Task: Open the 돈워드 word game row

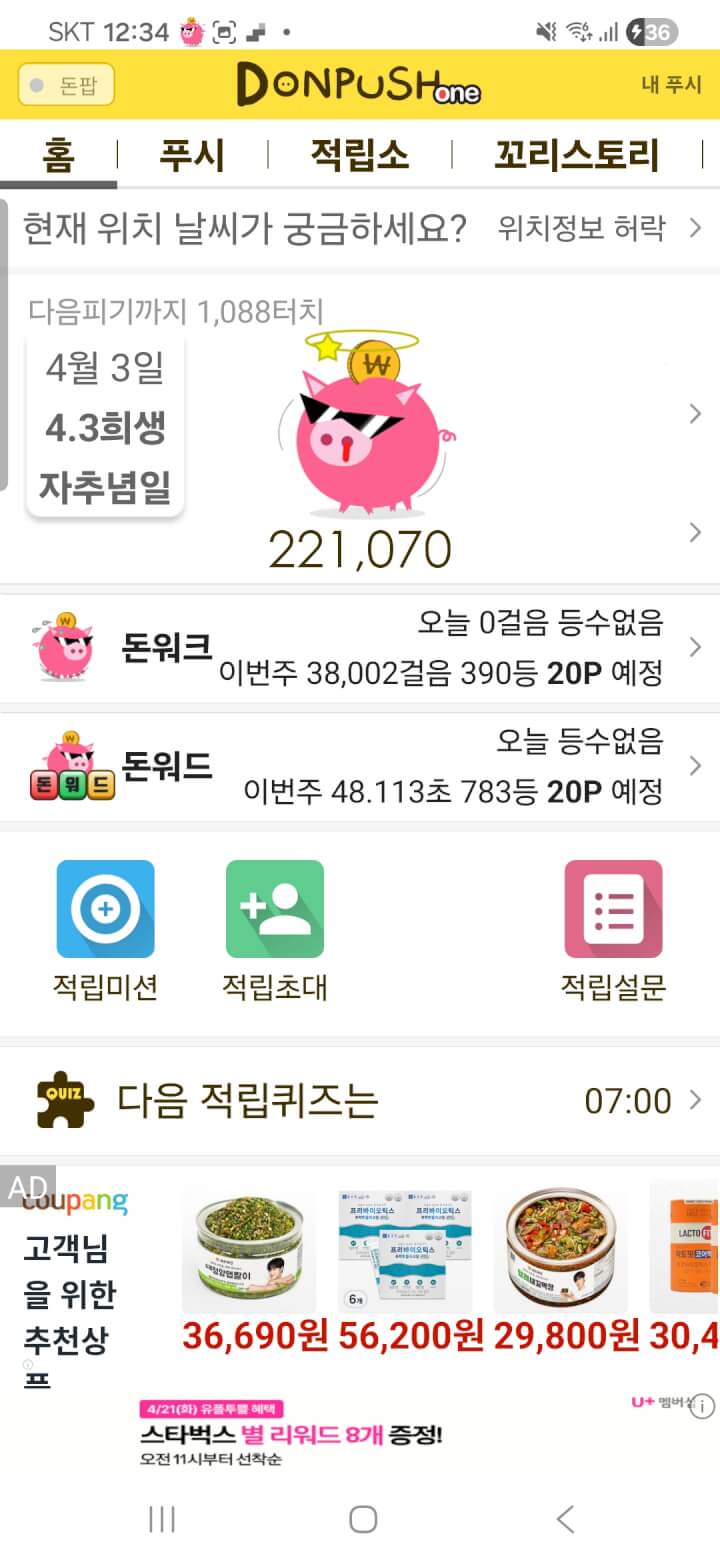Action: pos(360,767)
